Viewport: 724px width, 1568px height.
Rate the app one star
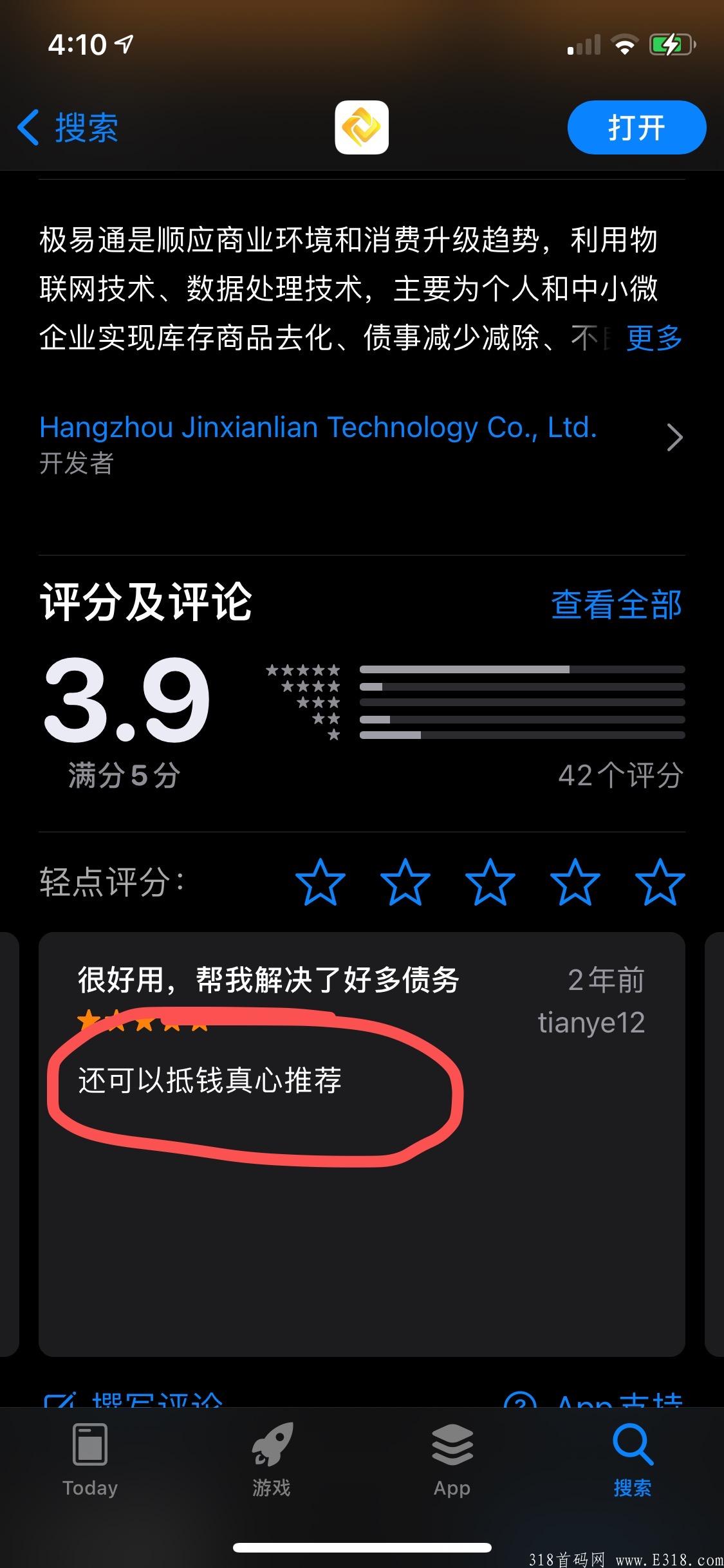(320, 882)
